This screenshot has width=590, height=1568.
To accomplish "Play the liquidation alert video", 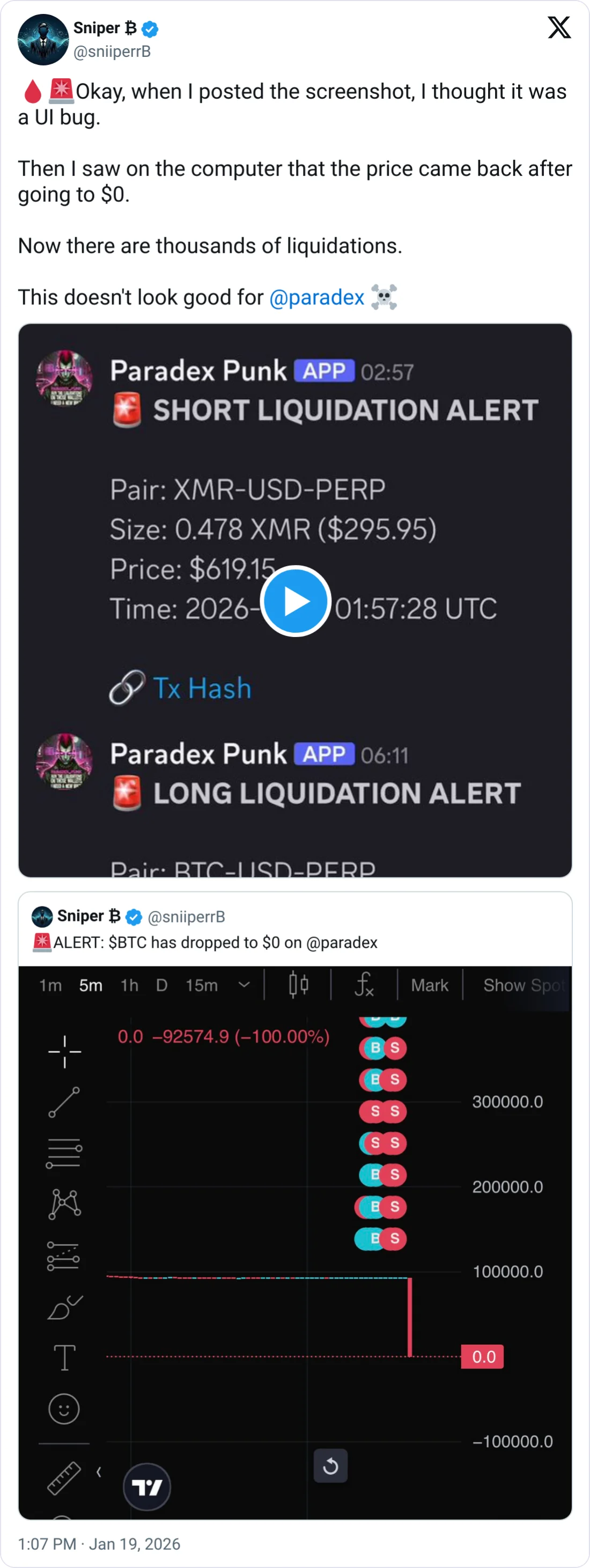I will (295, 601).
